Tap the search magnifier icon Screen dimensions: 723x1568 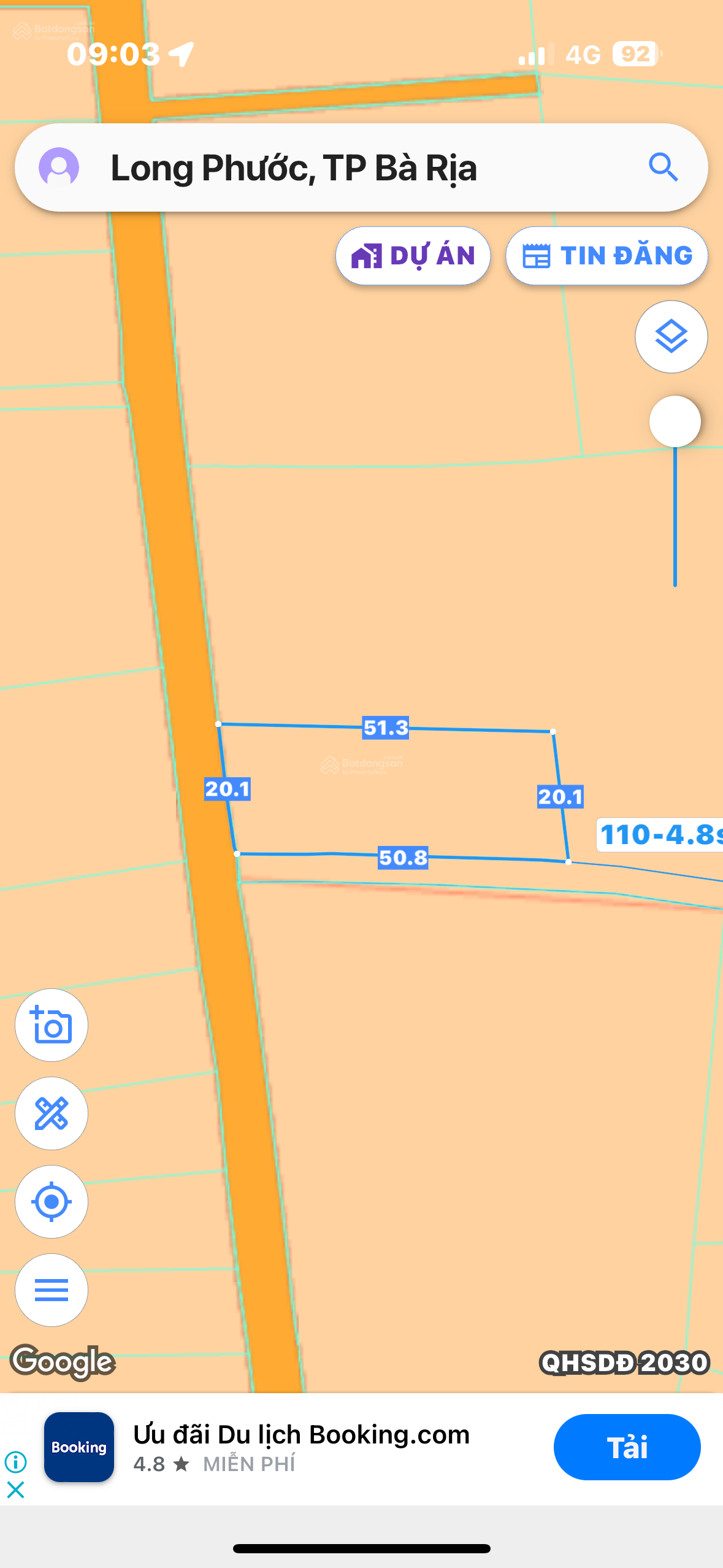tap(663, 167)
